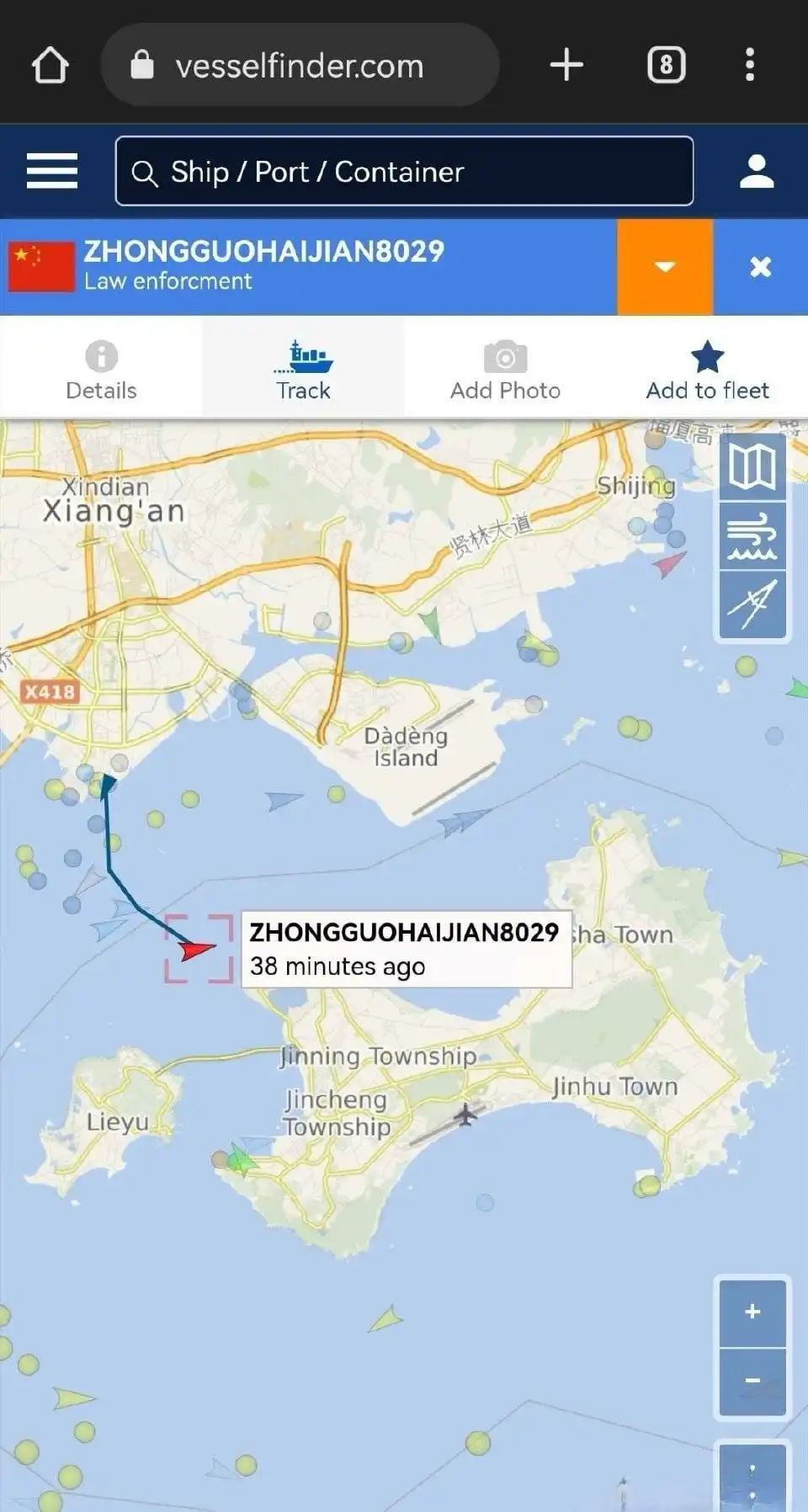The height and width of the screenshot is (1512, 808).
Task: Activate the distance measuring tool
Action: click(x=752, y=604)
